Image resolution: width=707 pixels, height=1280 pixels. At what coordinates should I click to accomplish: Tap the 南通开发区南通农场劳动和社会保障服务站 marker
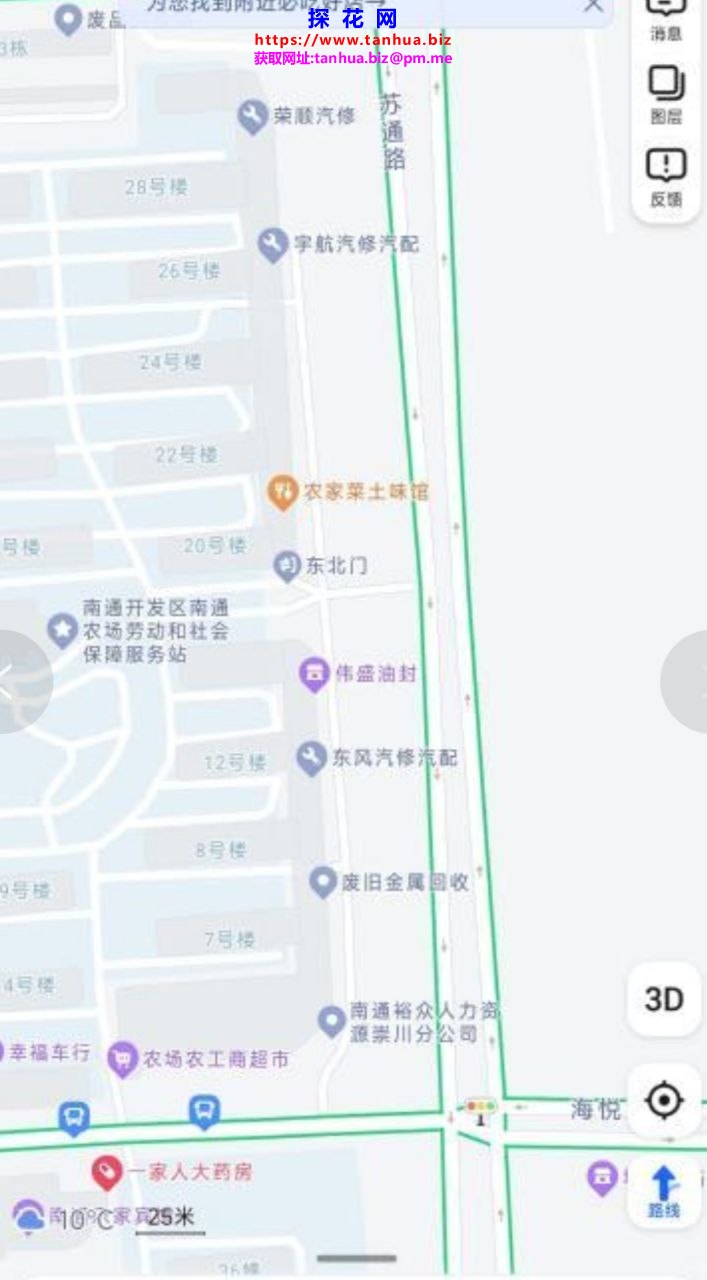pyautogui.click(x=63, y=630)
